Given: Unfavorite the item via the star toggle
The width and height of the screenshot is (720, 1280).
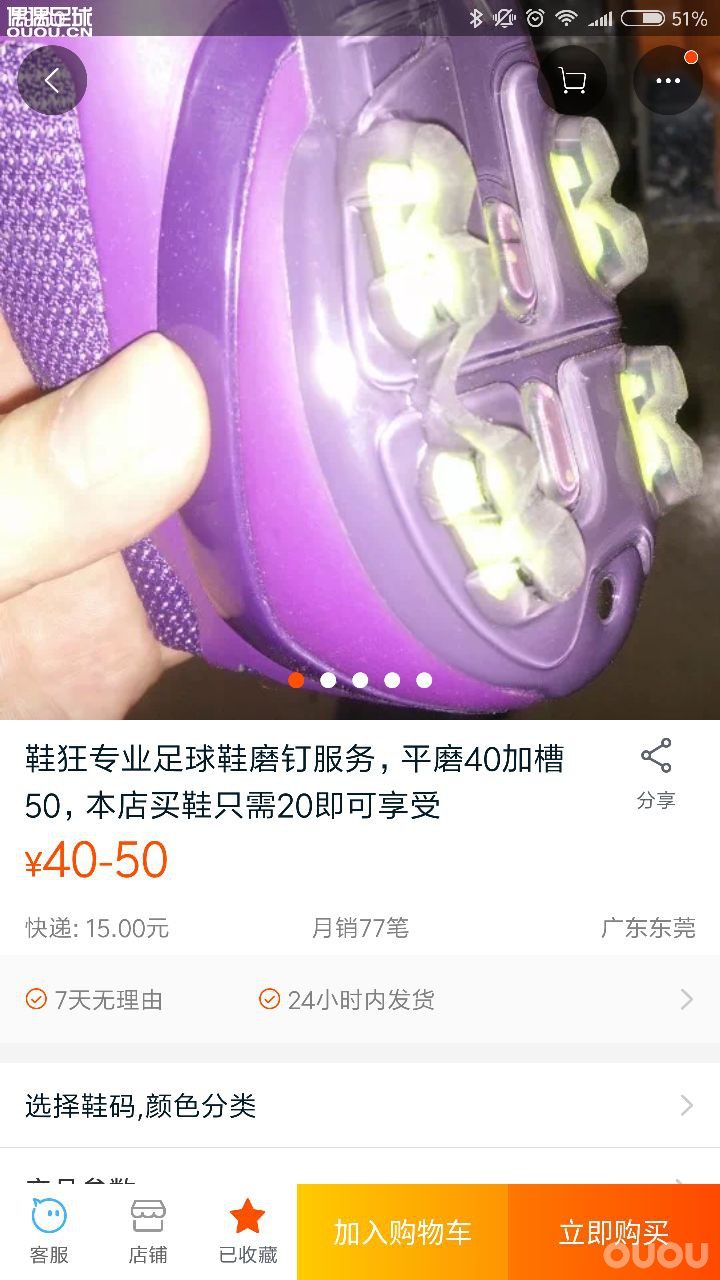Looking at the screenshot, I should [x=246, y=1218].
